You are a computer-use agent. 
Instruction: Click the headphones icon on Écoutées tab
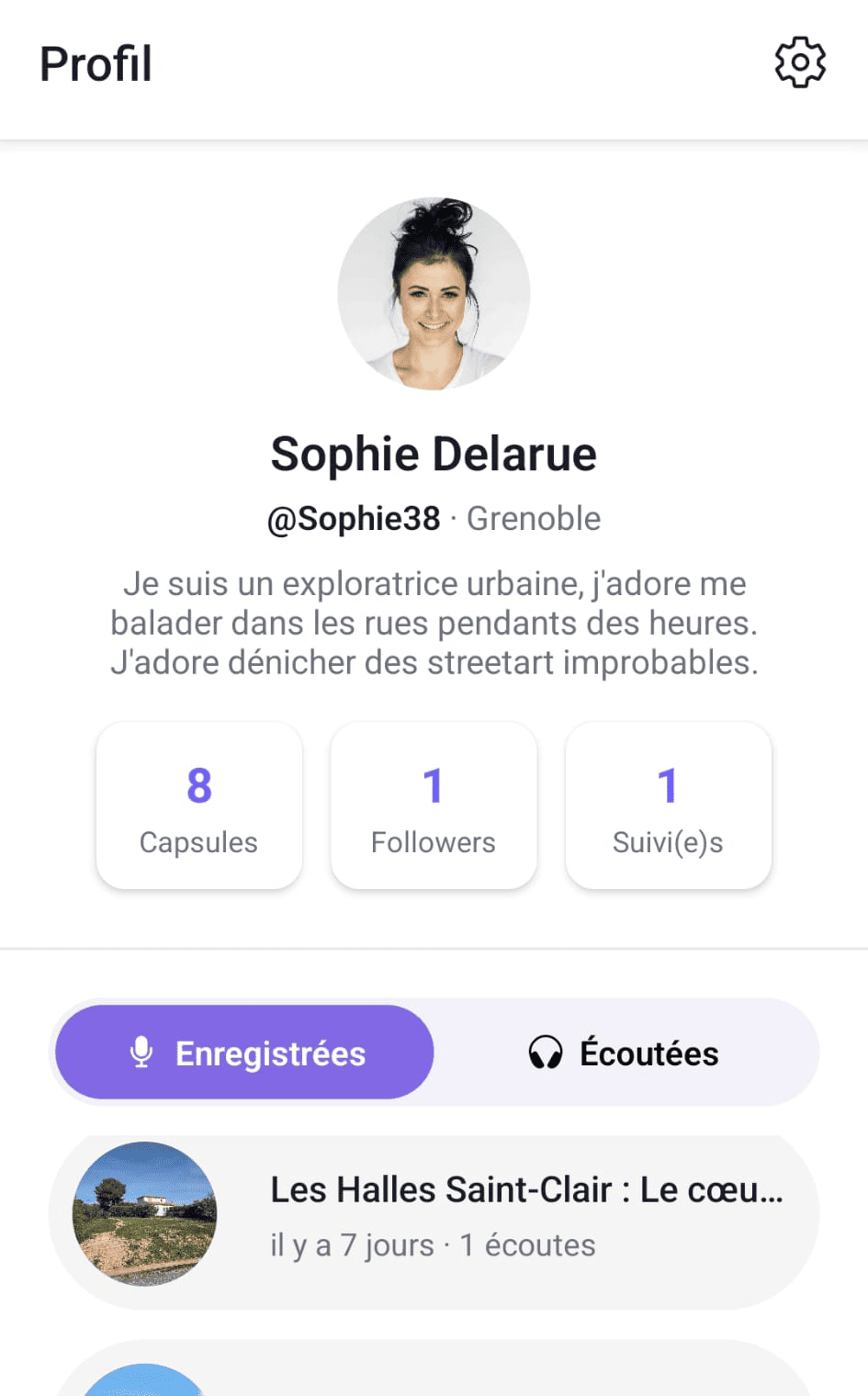point(546,1053)
